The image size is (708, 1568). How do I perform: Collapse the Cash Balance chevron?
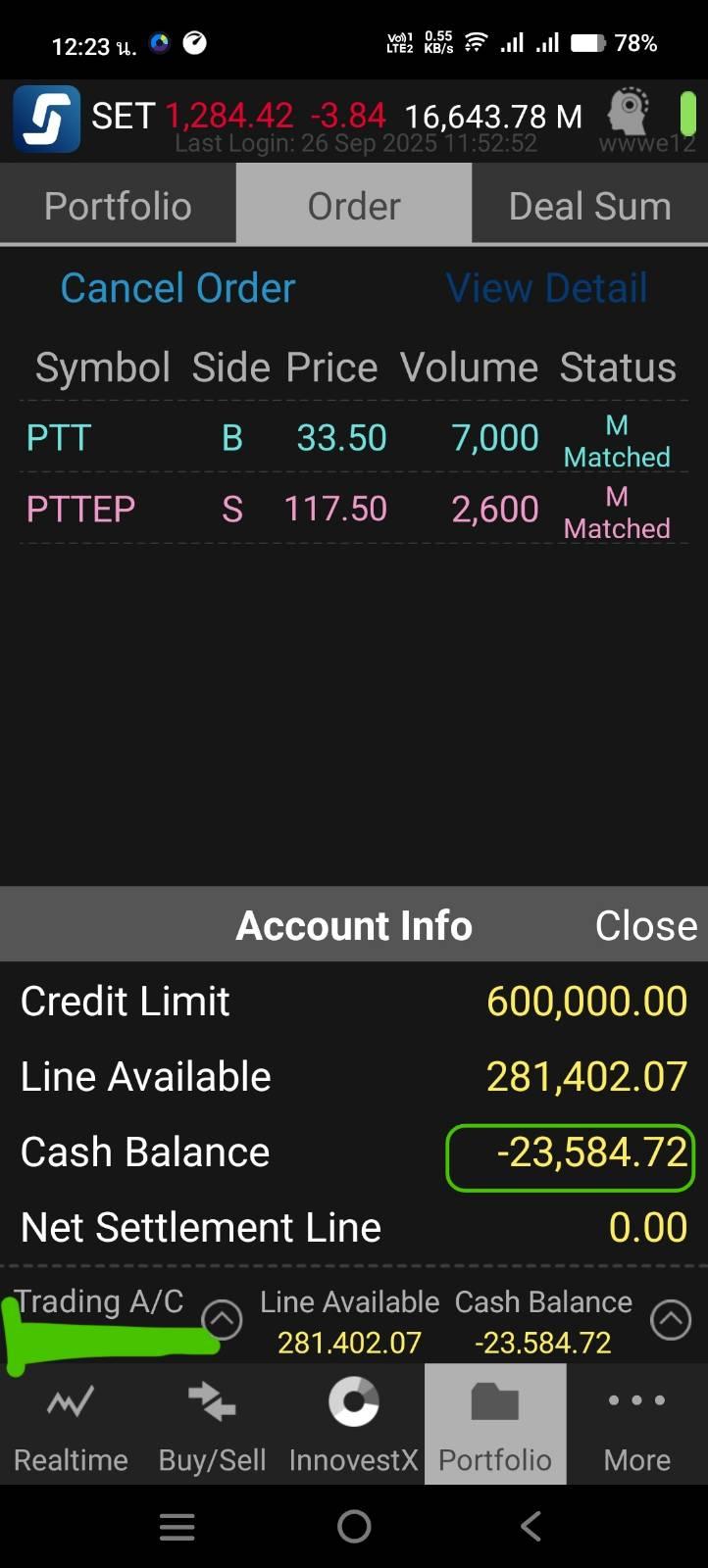671,1320
